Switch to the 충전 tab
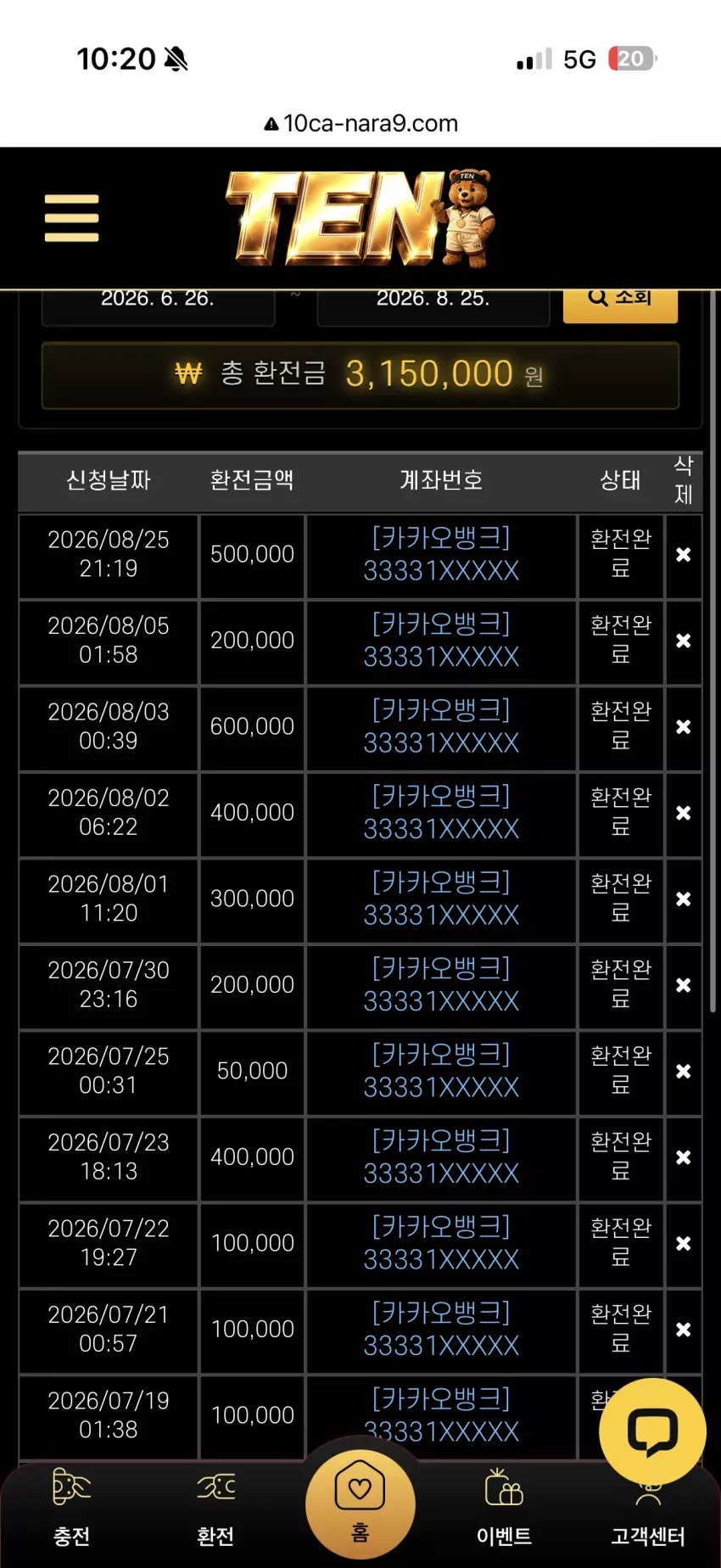 pos(72,1508)
